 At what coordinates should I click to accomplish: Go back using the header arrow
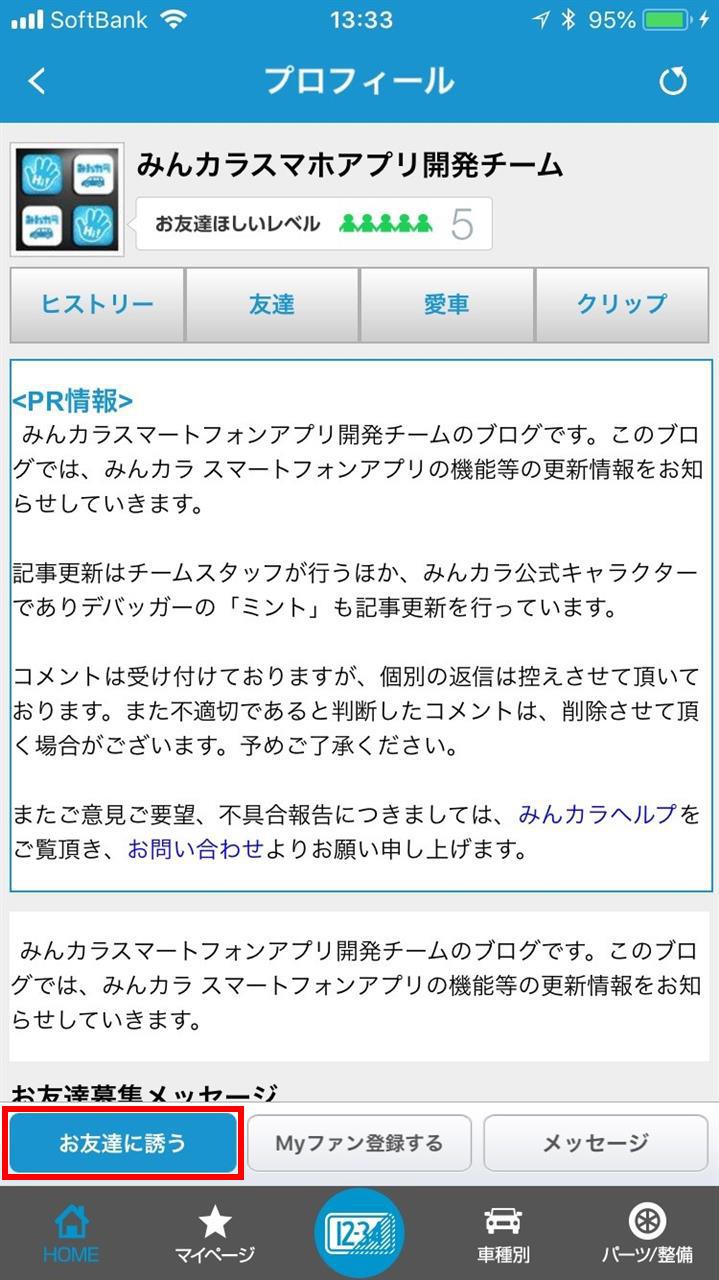37,81
